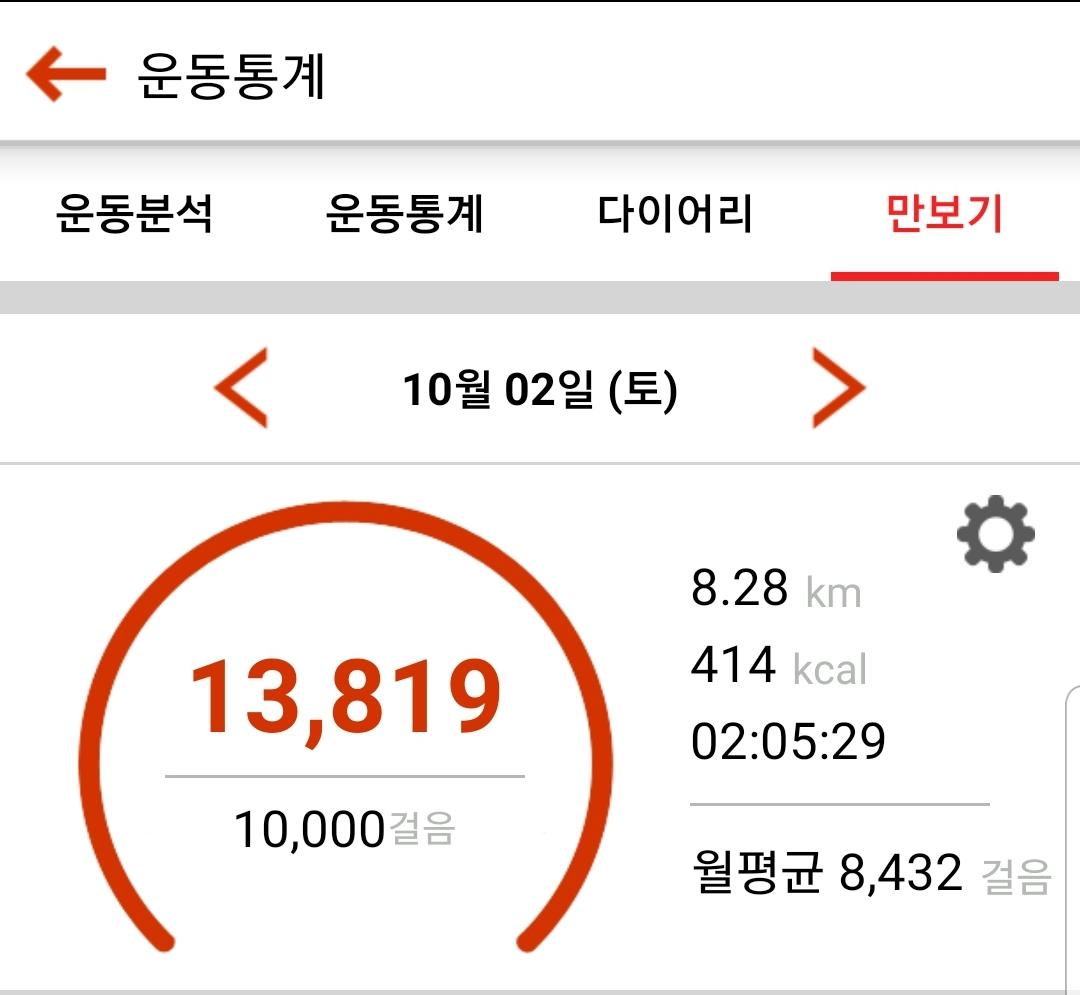Go to the previous day

pyautogui.click(x=242, y=388)
